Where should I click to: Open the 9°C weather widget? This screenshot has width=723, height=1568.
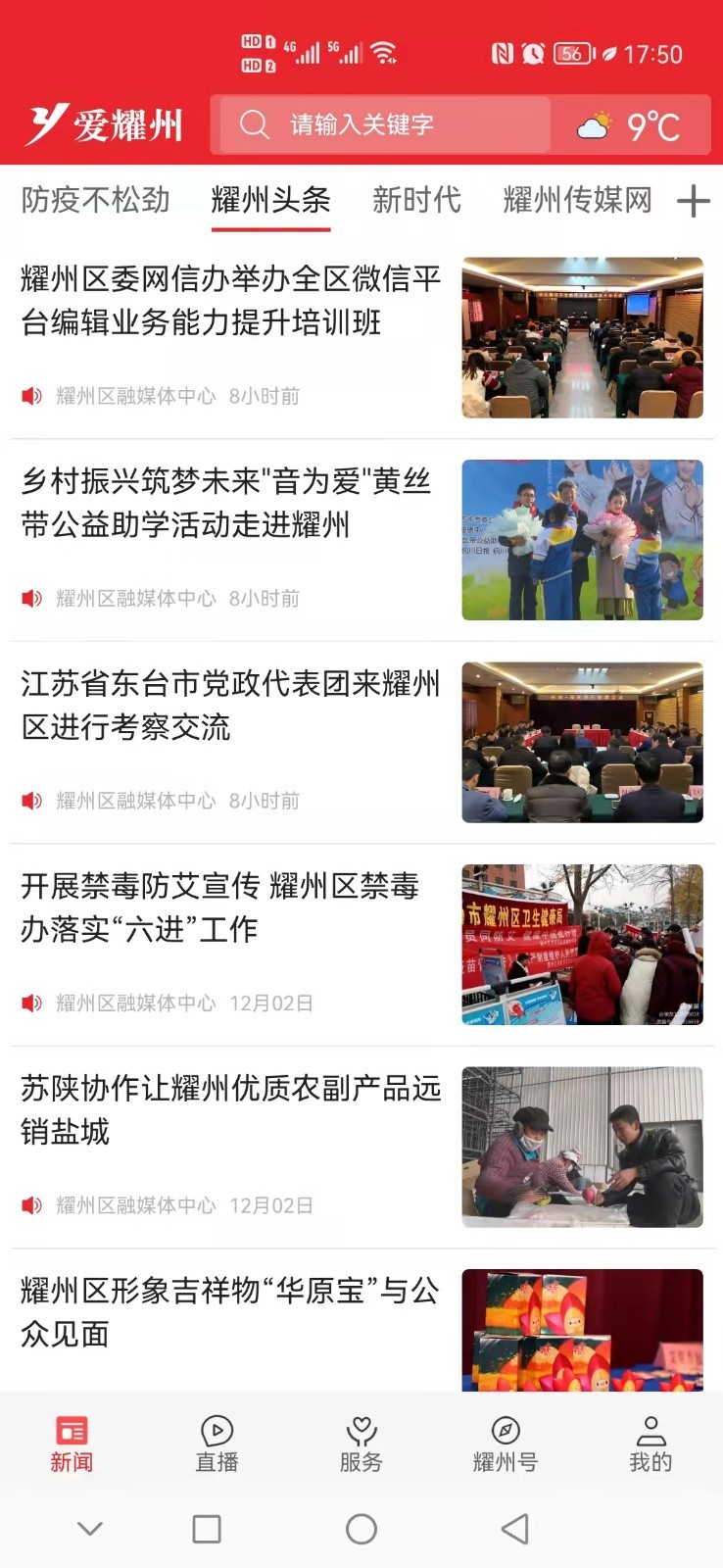[630, 125]
